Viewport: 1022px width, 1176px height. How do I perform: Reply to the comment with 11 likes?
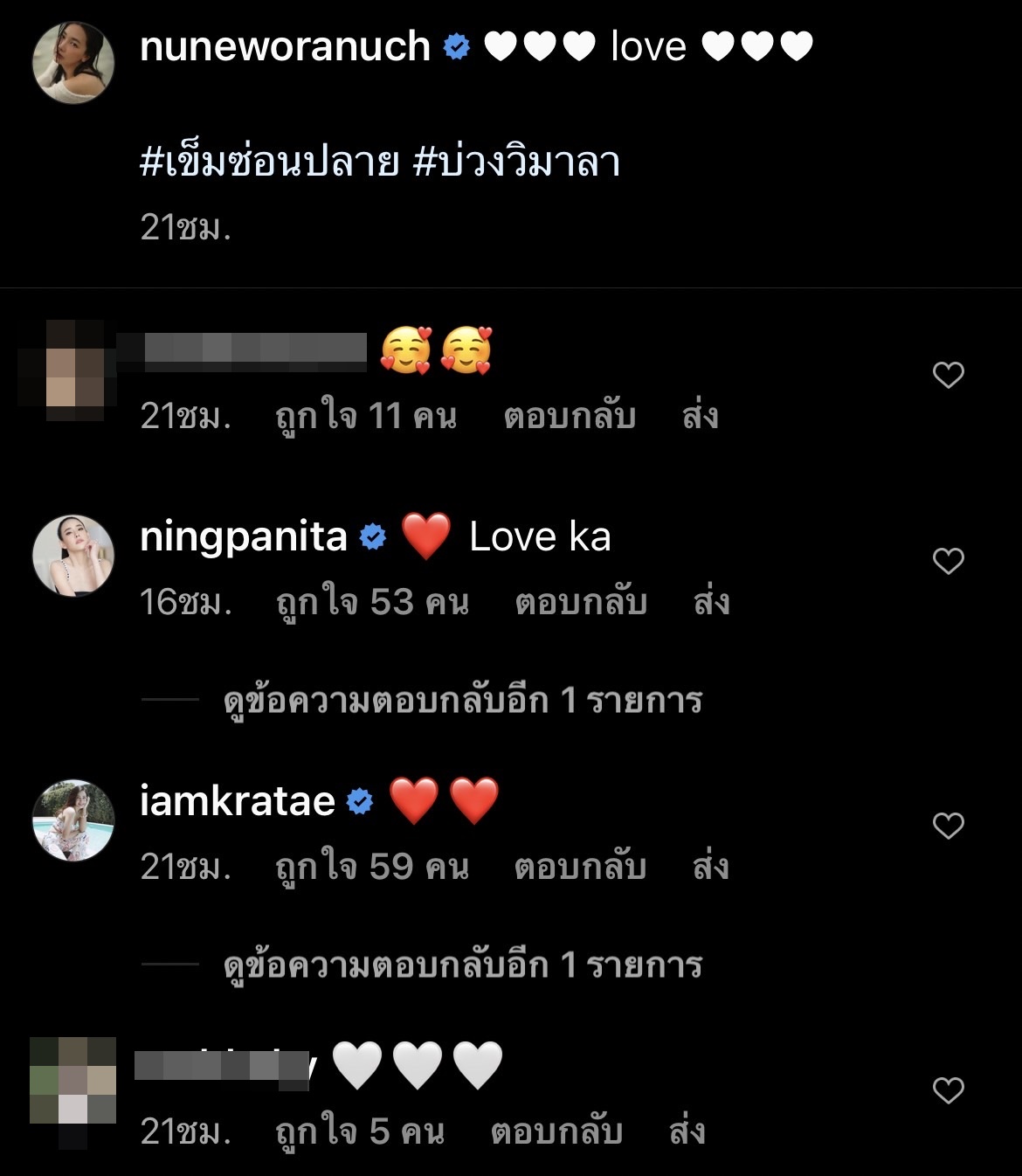click(x=569, y=417)
